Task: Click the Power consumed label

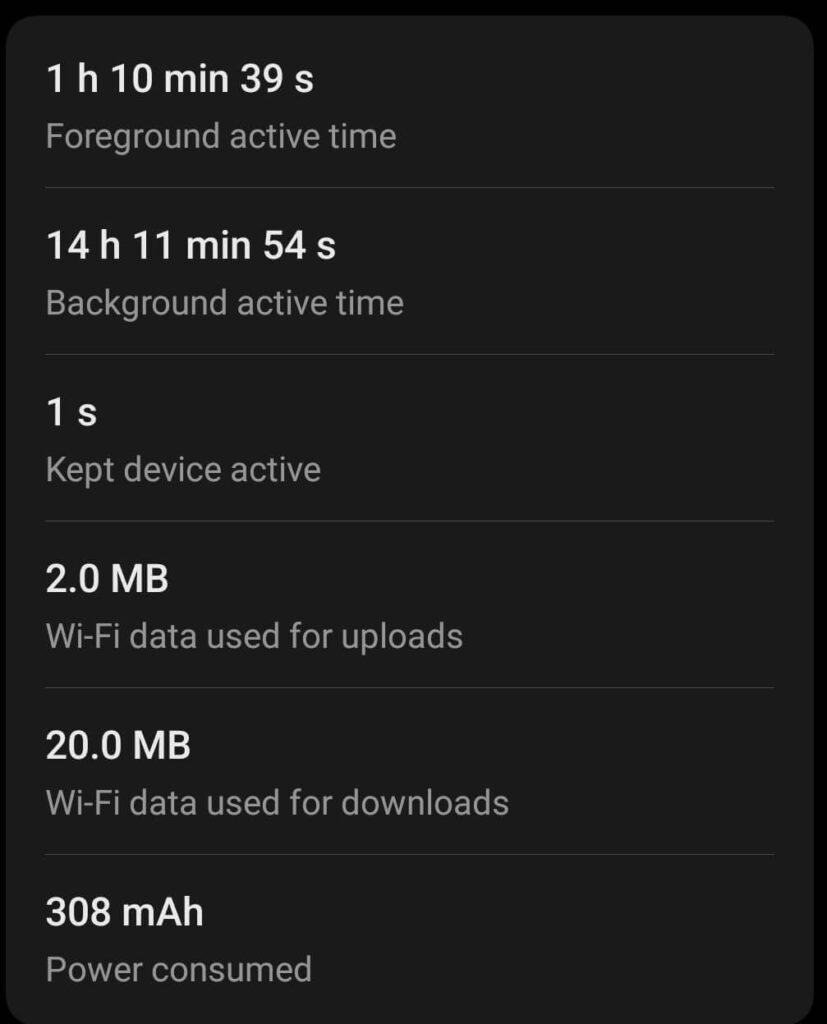Action: [x=178, y=969]
